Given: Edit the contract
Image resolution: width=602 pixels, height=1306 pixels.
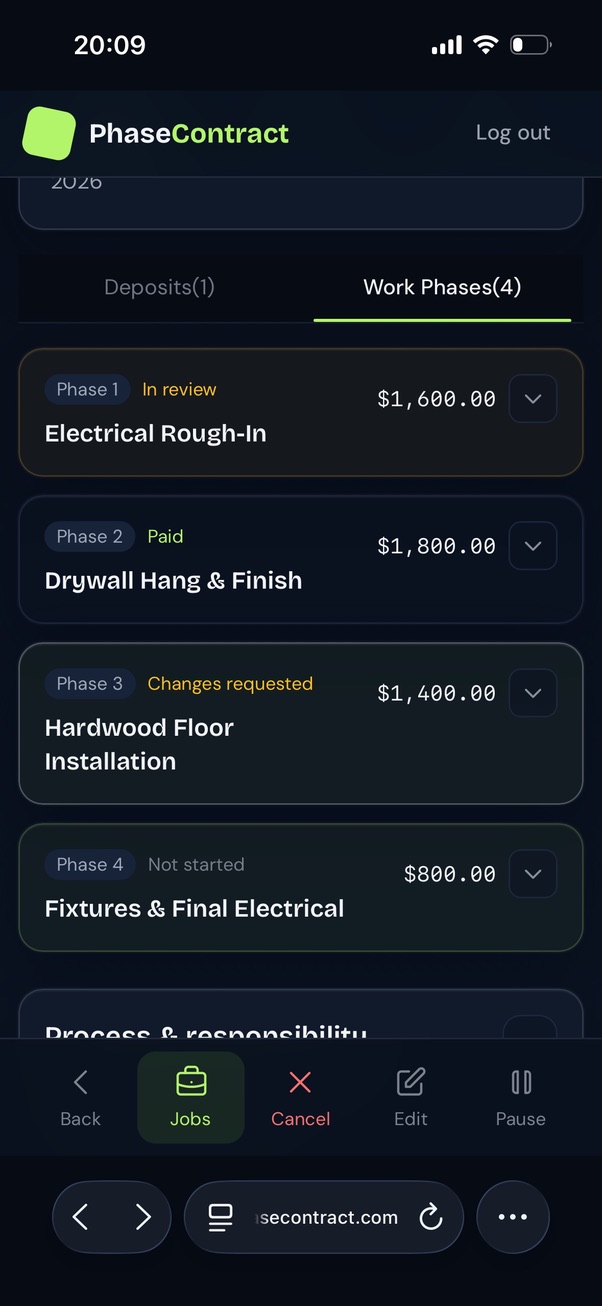Looking at the screenshot, I should click(410, 1097).
